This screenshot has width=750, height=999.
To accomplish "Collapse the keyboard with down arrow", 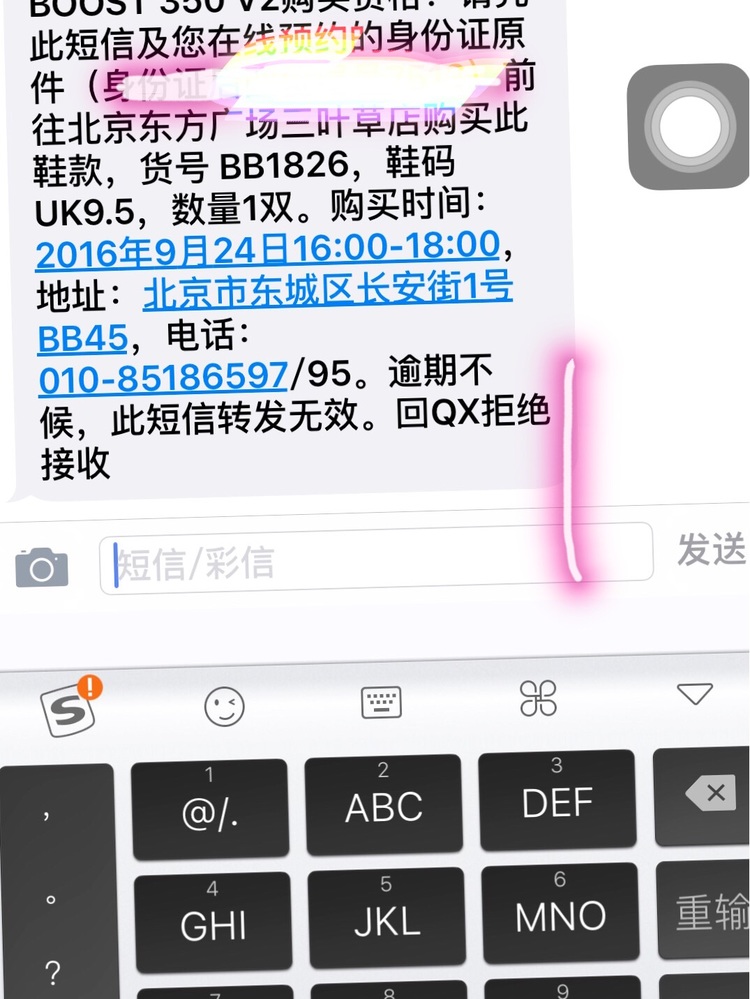I will click(x=694, y=694).
